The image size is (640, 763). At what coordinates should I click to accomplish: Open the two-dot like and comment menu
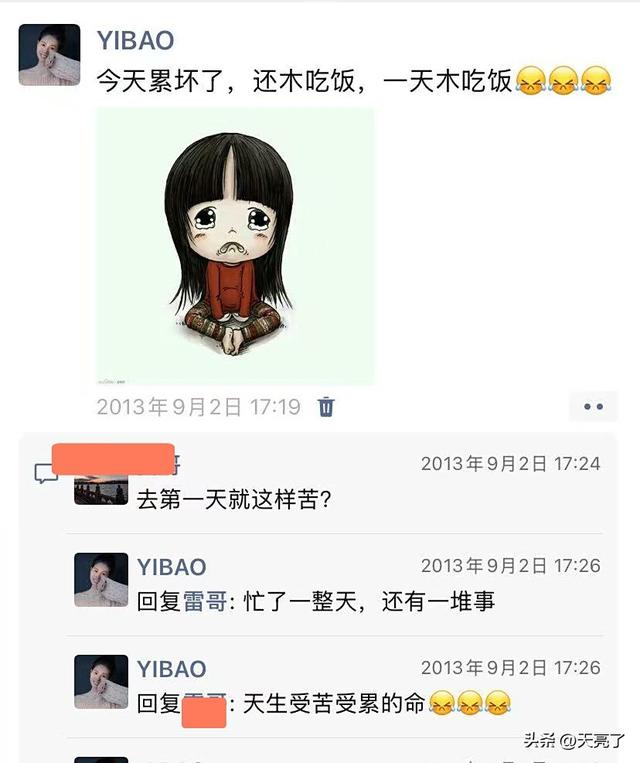tap(593, 407)
